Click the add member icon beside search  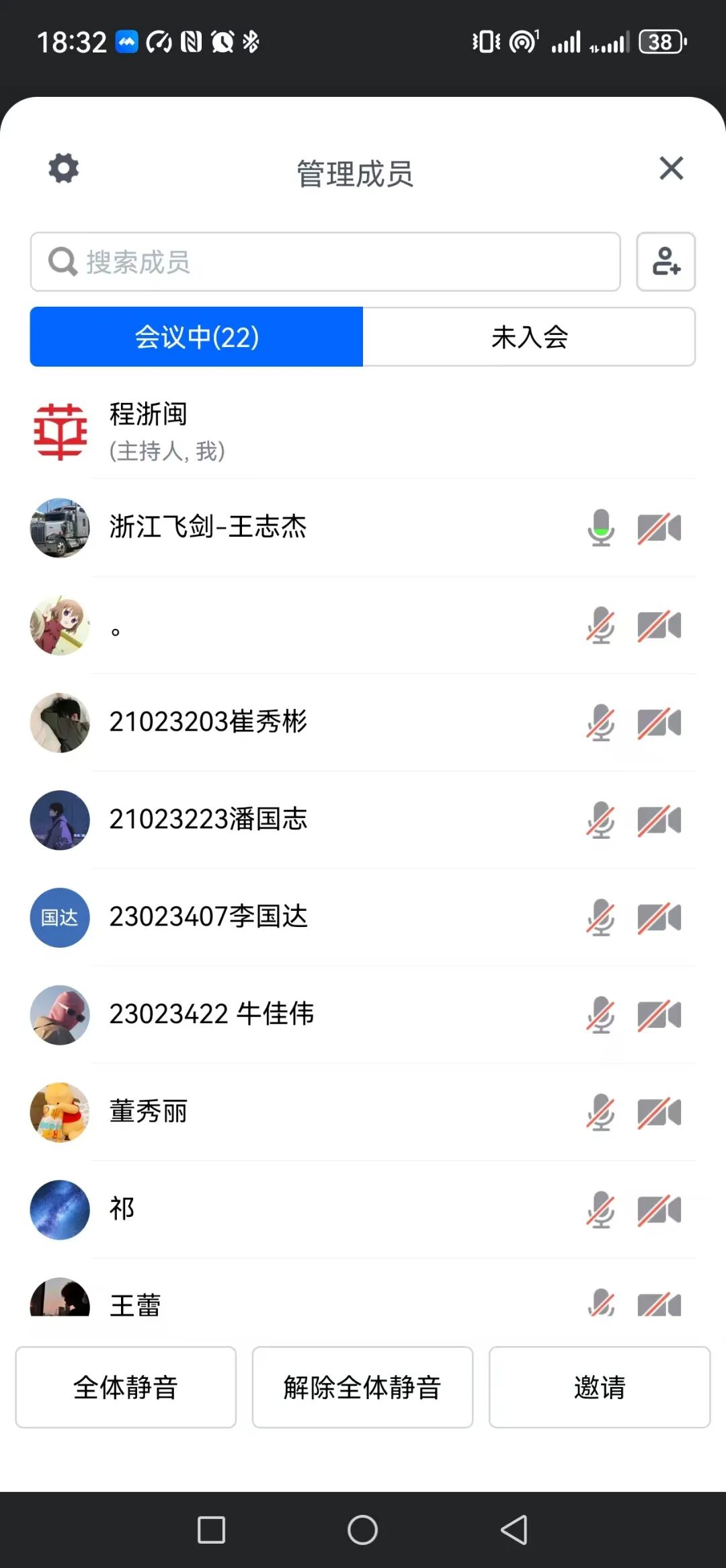[x=665, y=262]
